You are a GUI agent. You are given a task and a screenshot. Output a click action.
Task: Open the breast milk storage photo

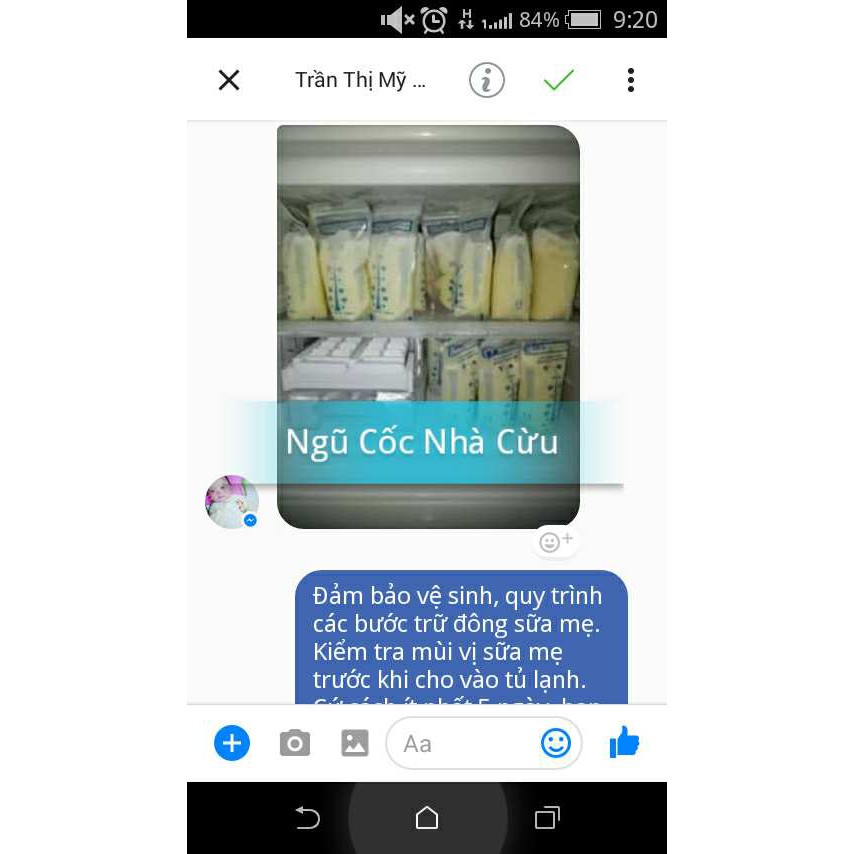point(428,300)
